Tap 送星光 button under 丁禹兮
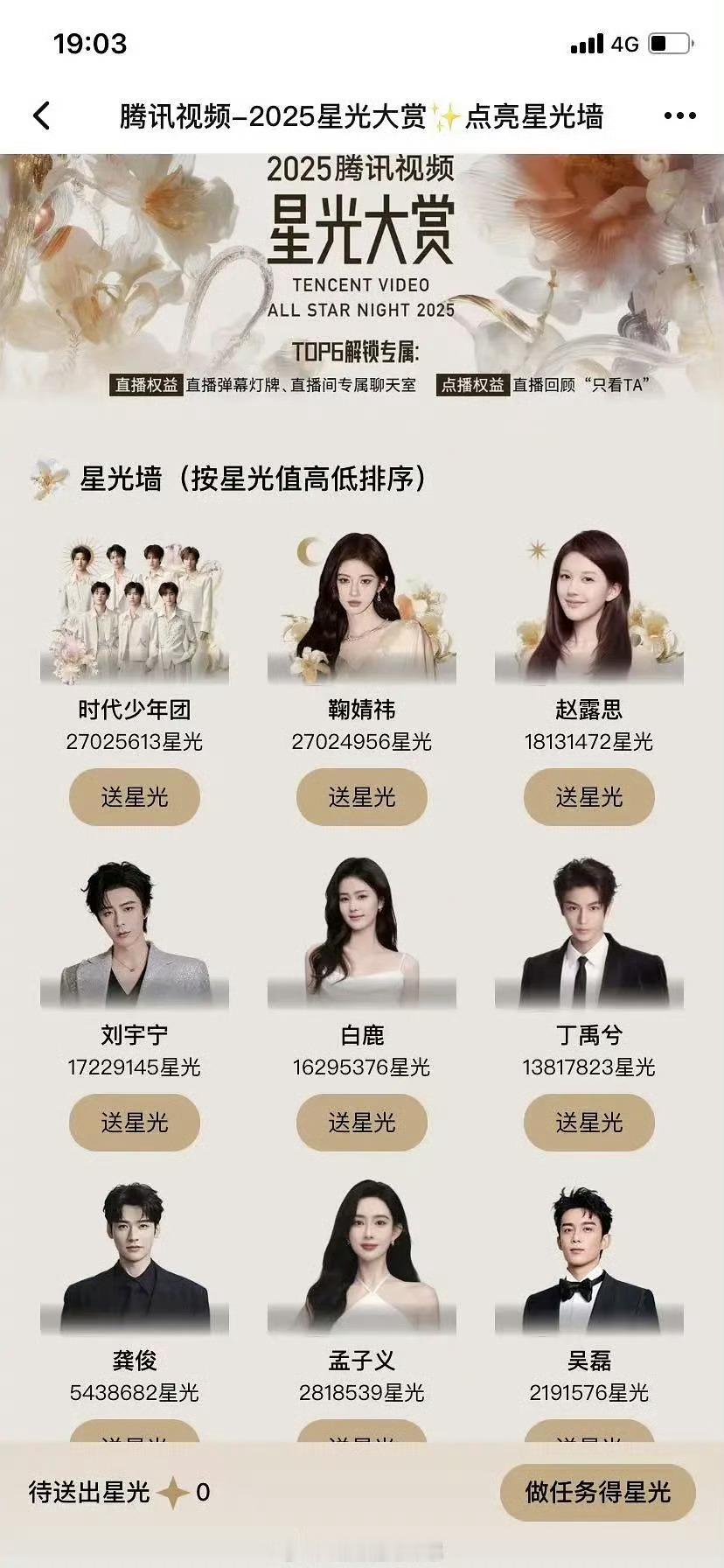724x1568 pixels. coord(588,1123)
